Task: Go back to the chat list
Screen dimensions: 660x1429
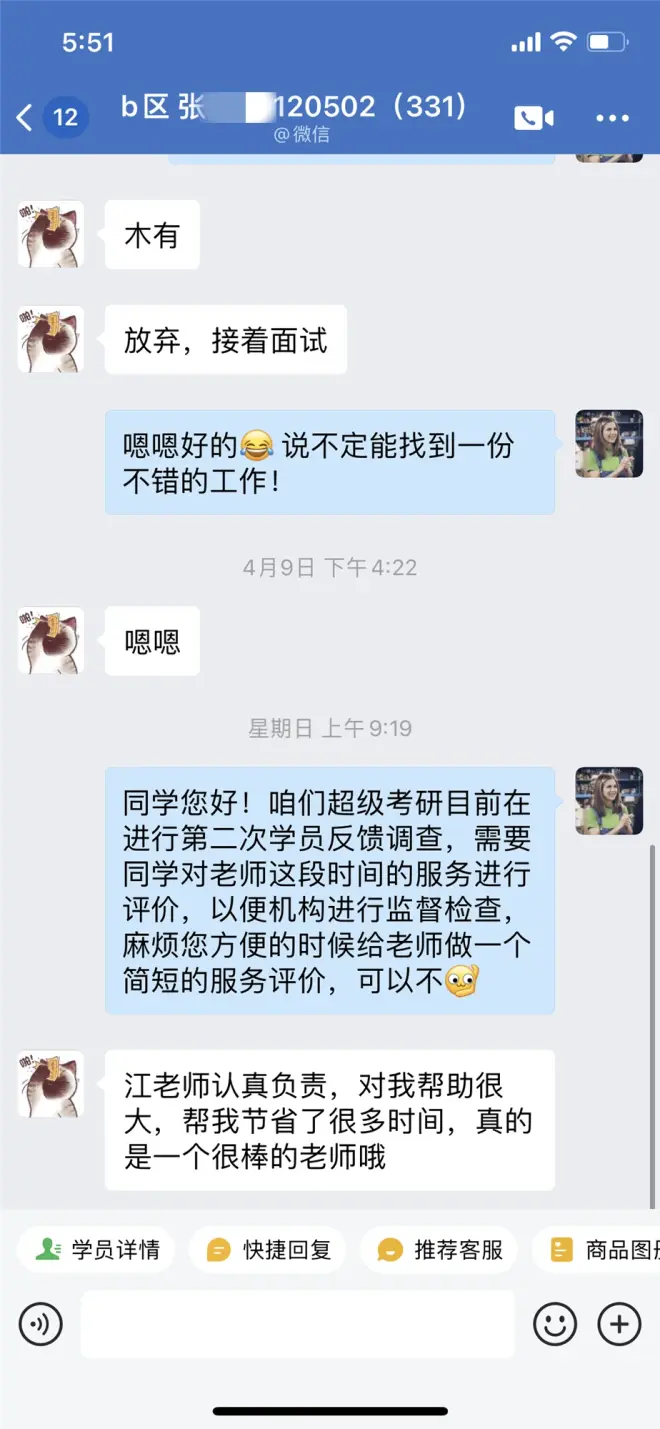Action: [x=25, y=118]
